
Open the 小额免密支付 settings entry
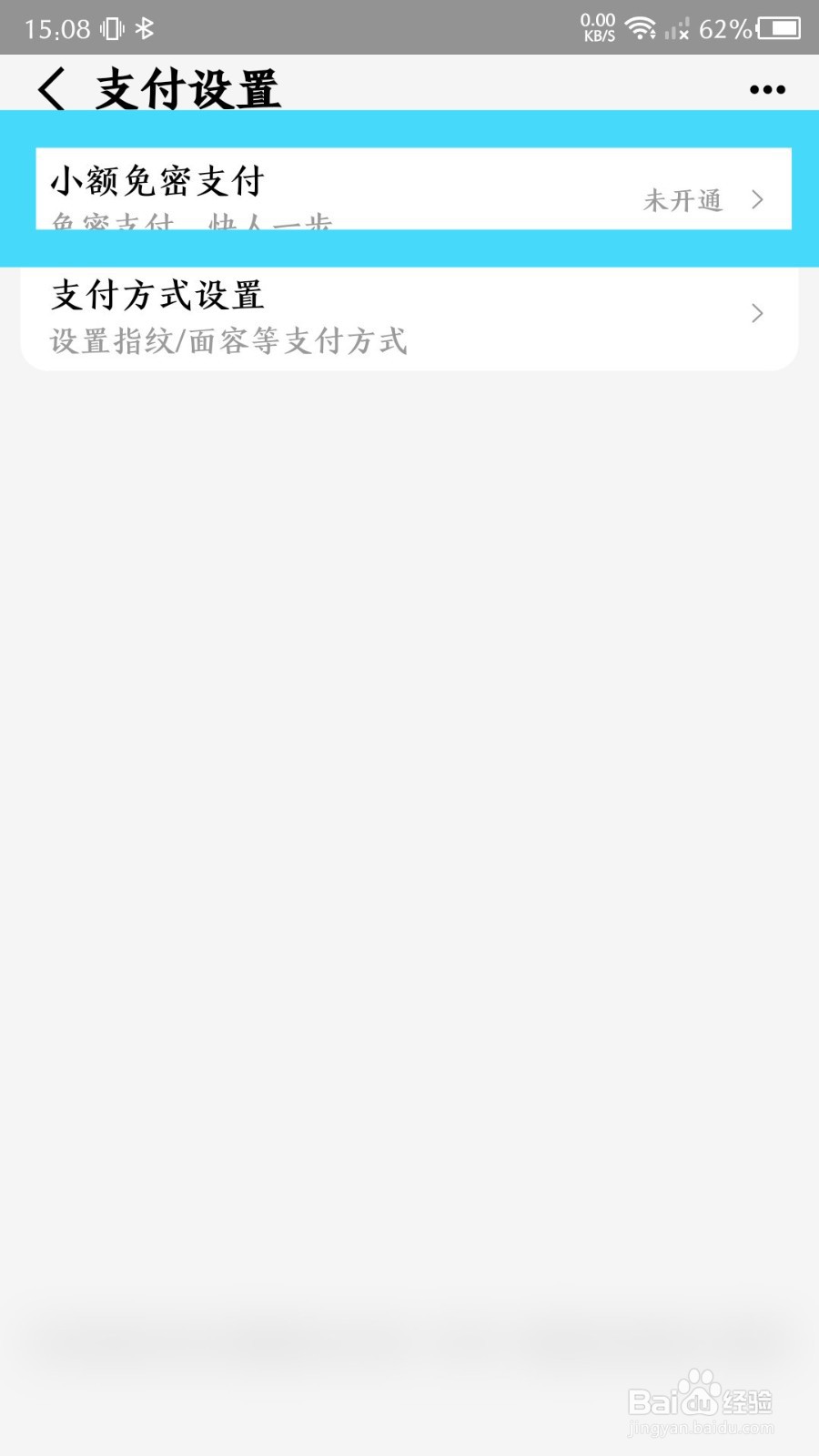tap(157, 182)
